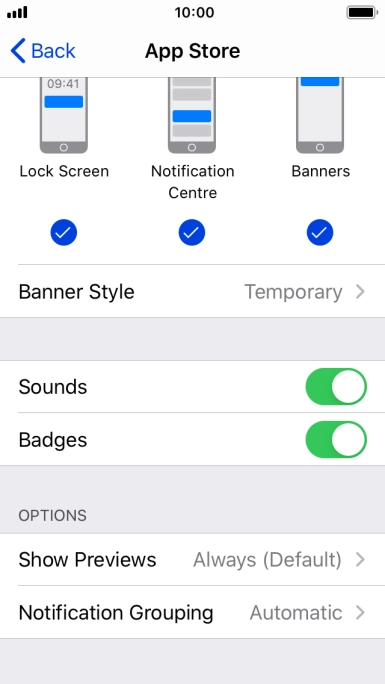Open Banner Style setting

point(192,291)
